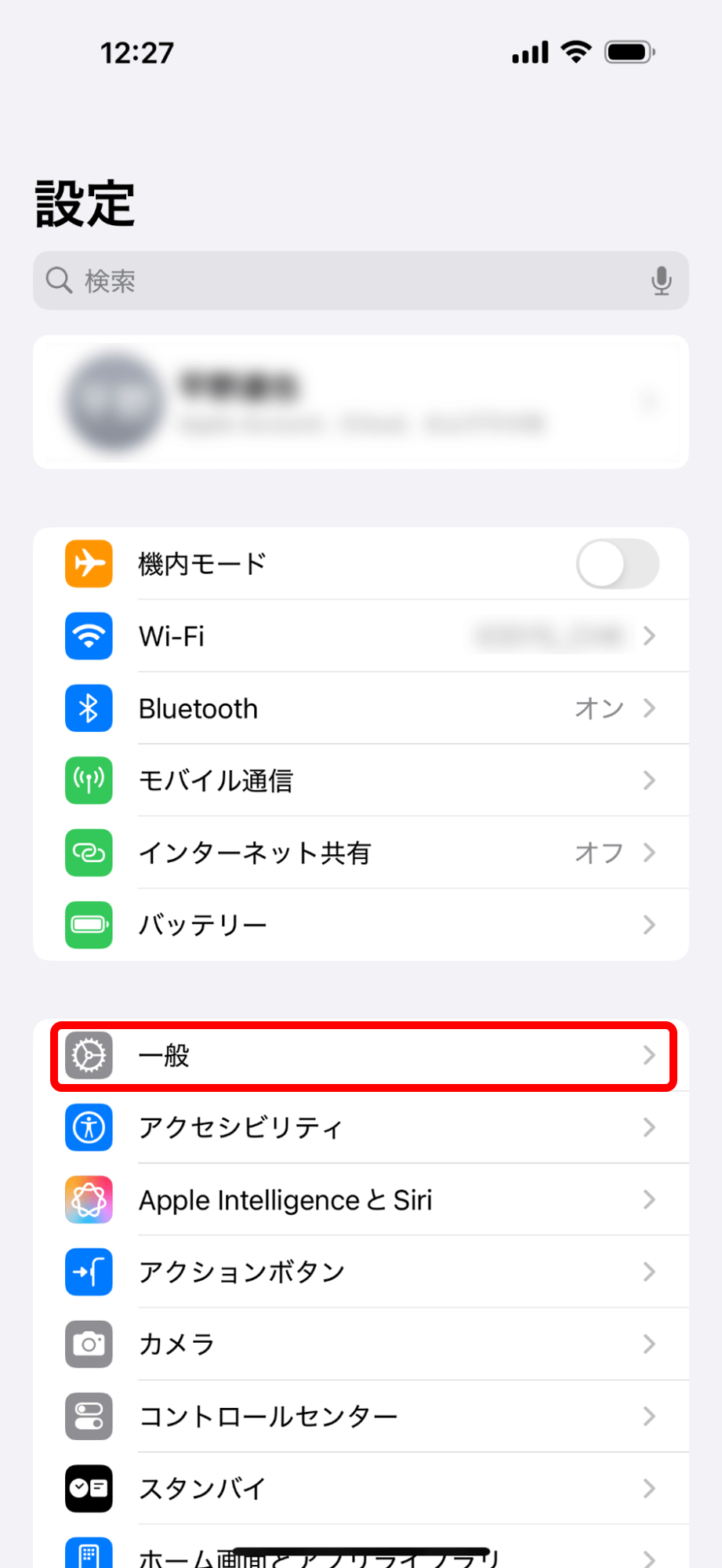The width and height of the screenshot is (722, 1568).
Task: Tap the カメラ camera icon
Action: 88,1344
